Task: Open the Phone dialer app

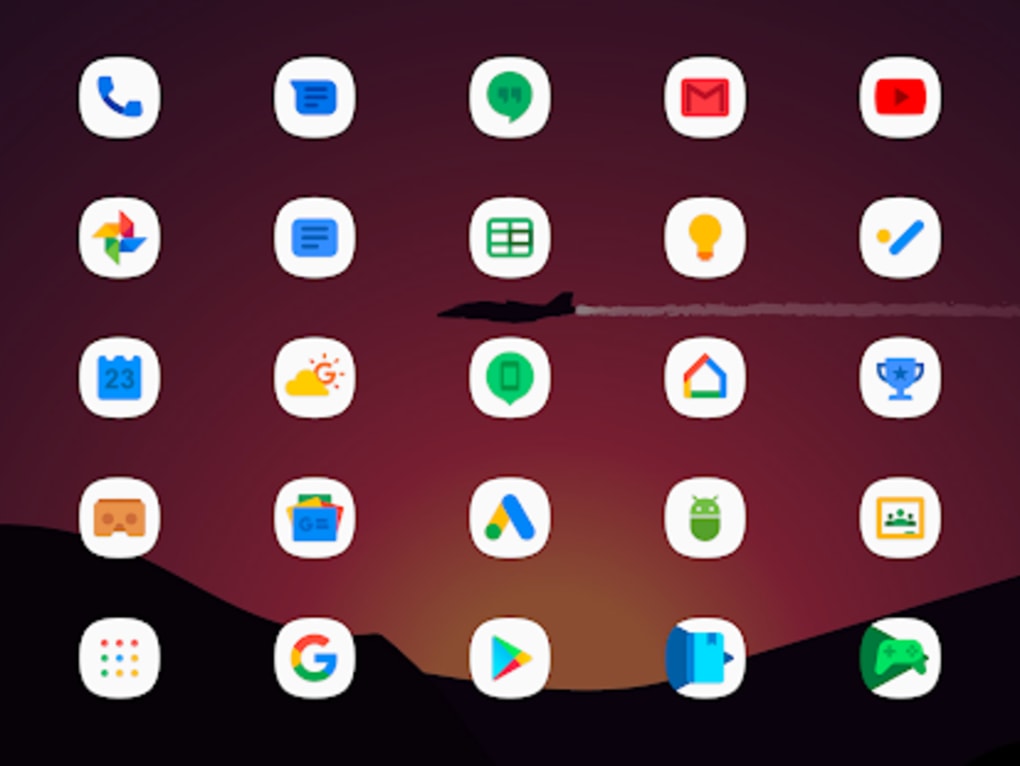Action: pyautogui.click(x=119, y=98)
